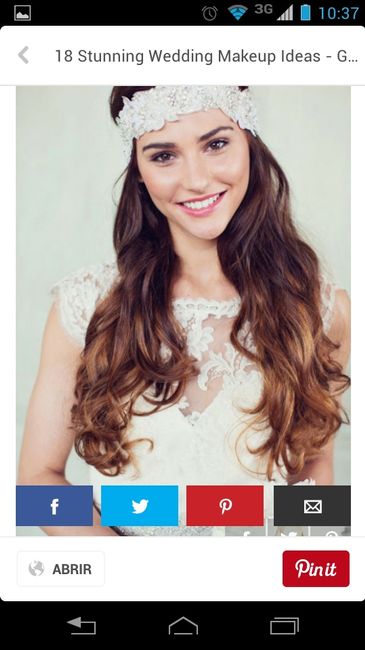This screenshot has width=365, height=650.
Task: Go to the home screen
Action: pyautogui.click(x=183, y=626)
